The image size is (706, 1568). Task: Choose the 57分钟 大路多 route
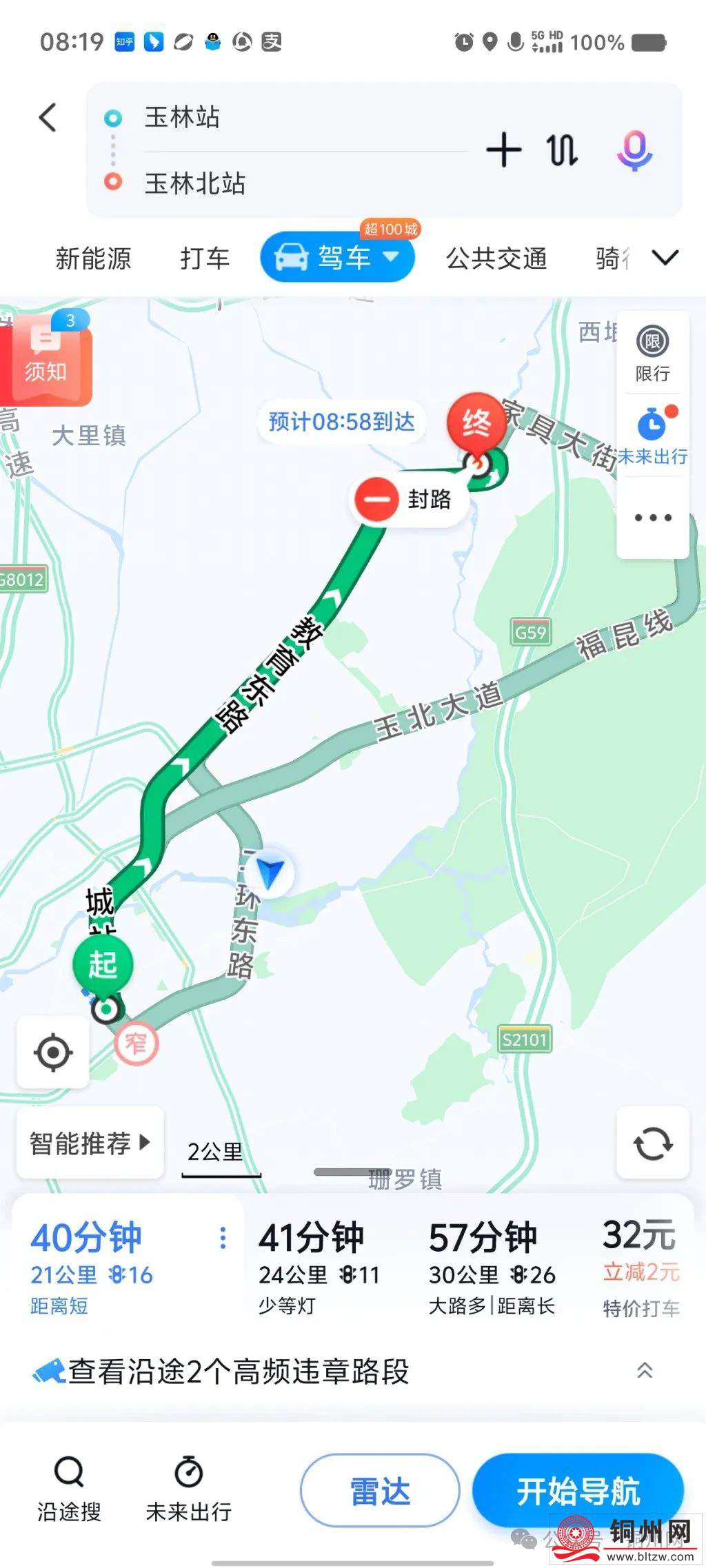point(492,1270)
